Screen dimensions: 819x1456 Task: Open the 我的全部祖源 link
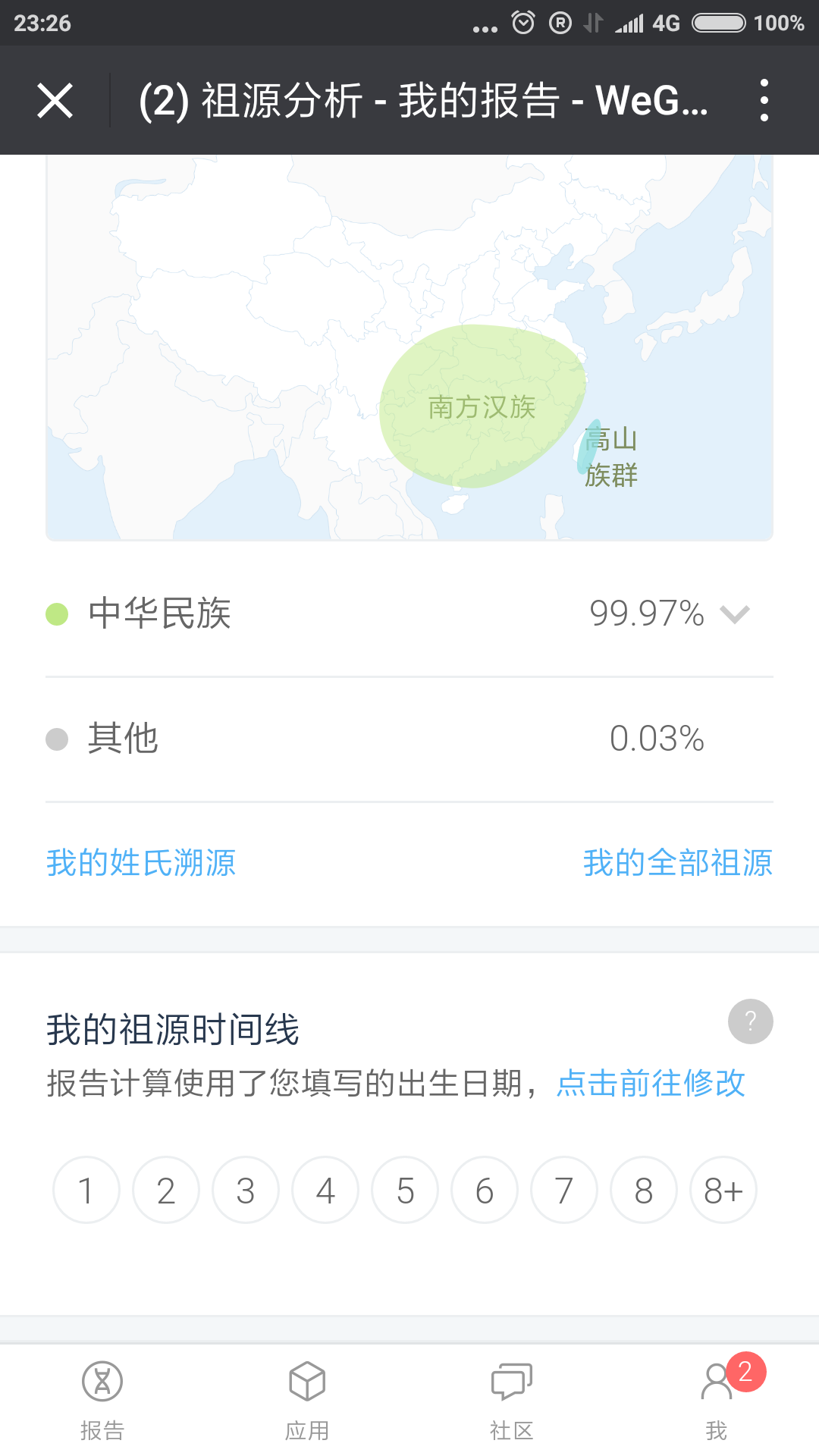[x=678, y=863]
